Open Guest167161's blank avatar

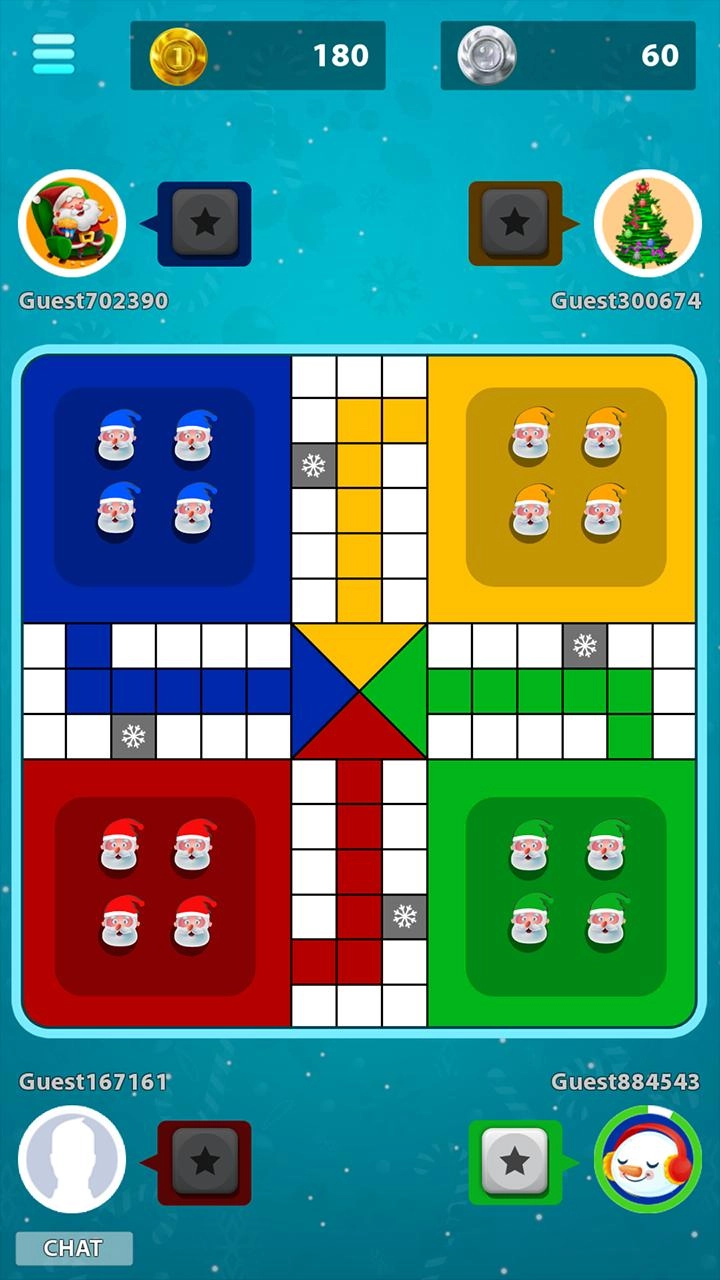(x=72, y=1159)
